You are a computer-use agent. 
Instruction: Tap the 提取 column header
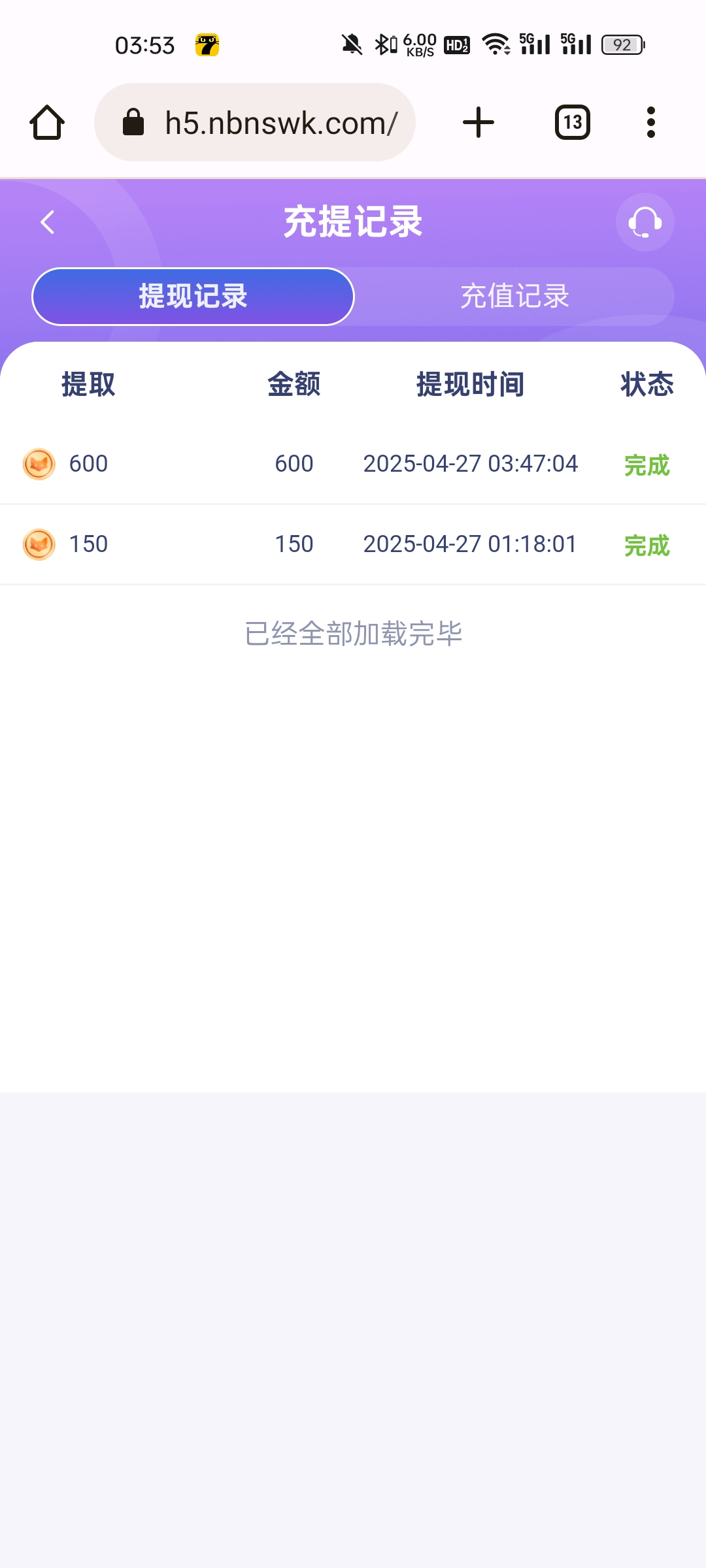(x=88, y=385)
